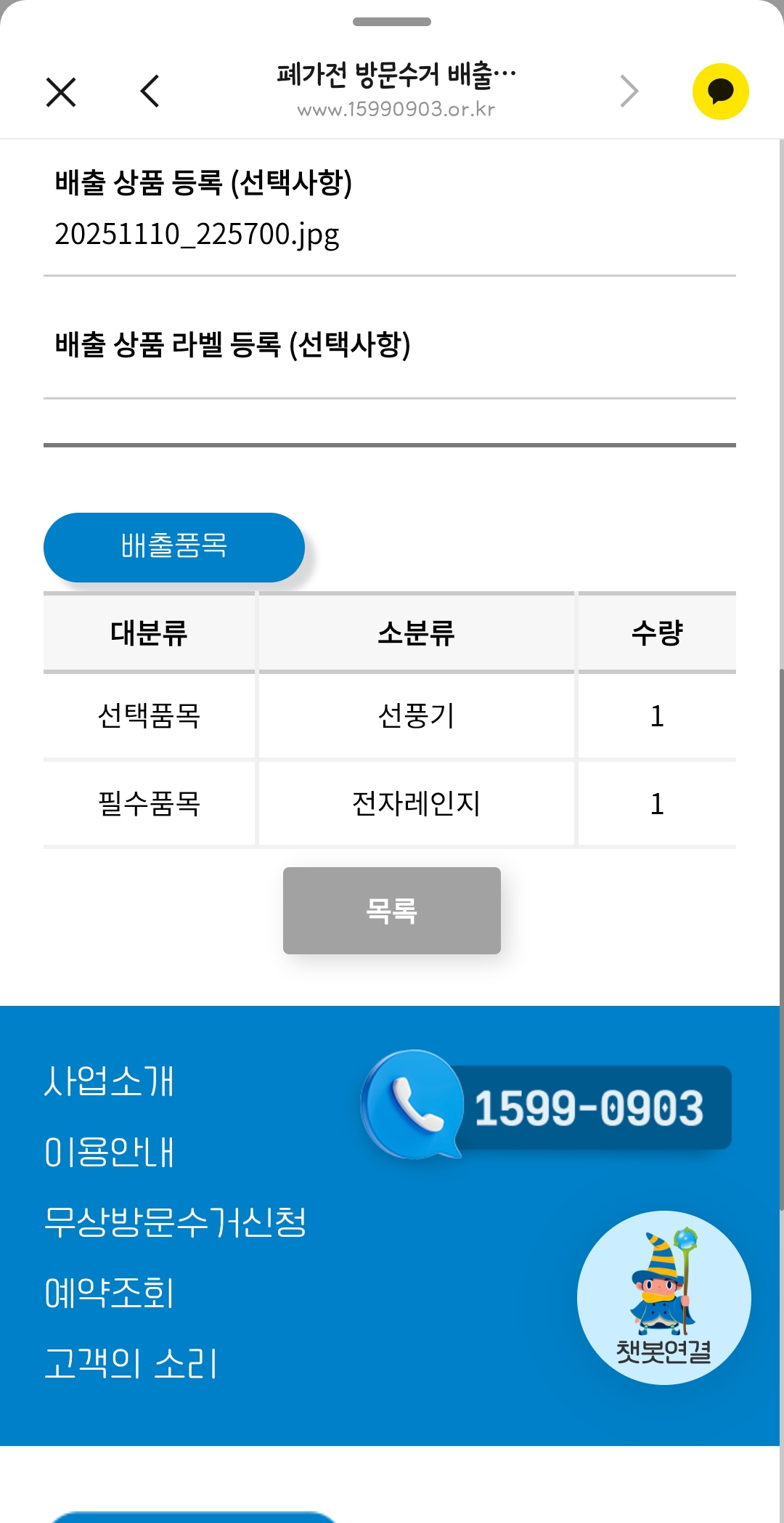Open the KakaoTalk chat bubble icon
Screen dimensions: 784x1523
coord(720,92)
